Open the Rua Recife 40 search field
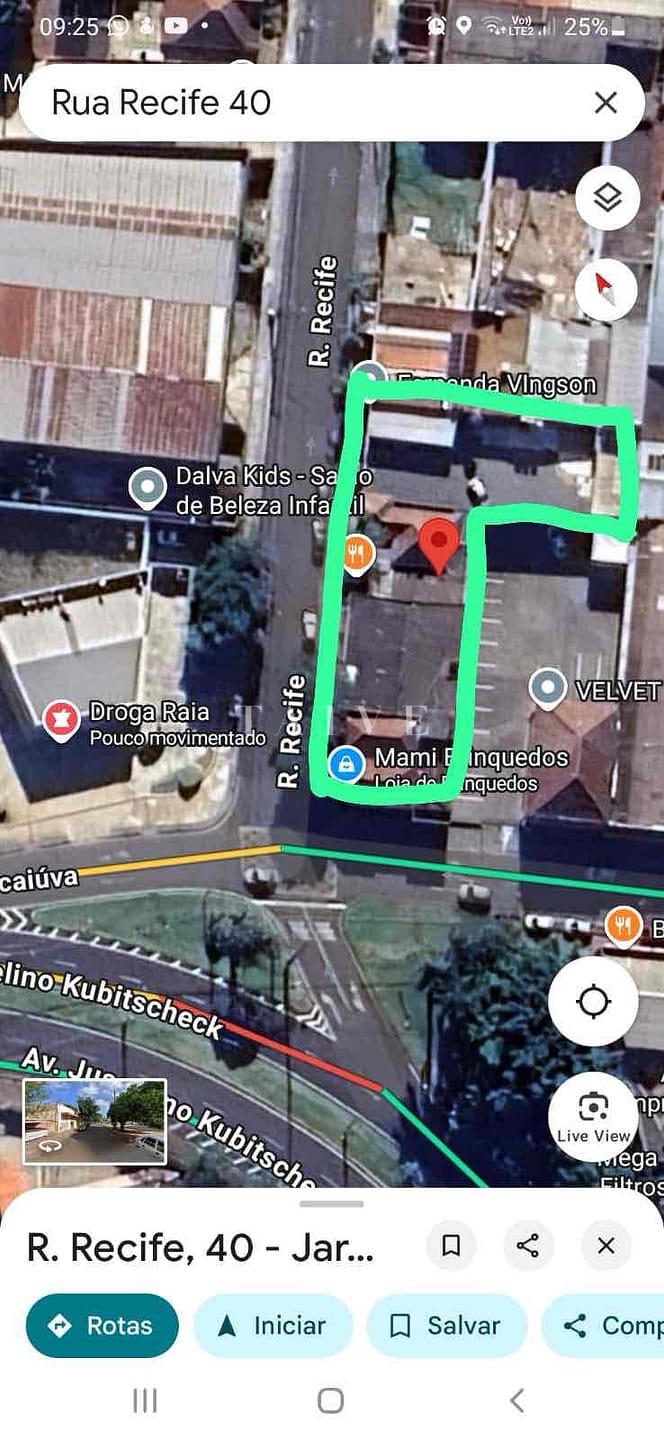This screenshot has width=664, height=1440. tap(300, 103)
